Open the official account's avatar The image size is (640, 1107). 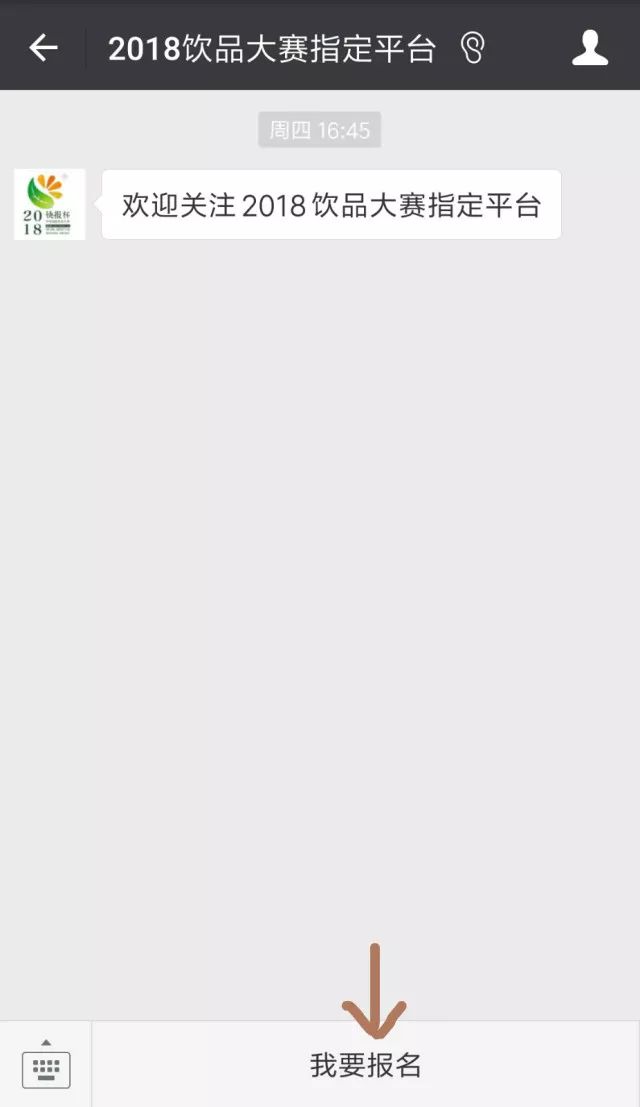(50, 205)
